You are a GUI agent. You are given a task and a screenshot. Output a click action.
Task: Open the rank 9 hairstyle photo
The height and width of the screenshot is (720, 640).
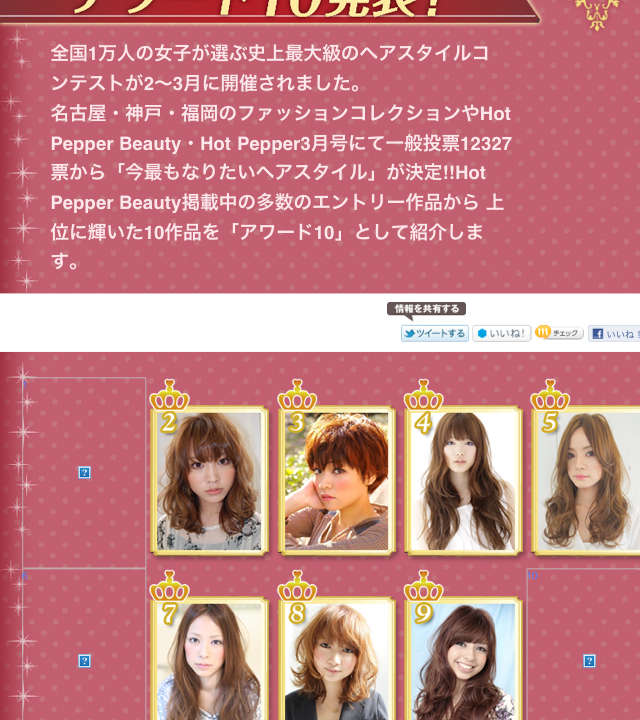click(x=463, y=660)
